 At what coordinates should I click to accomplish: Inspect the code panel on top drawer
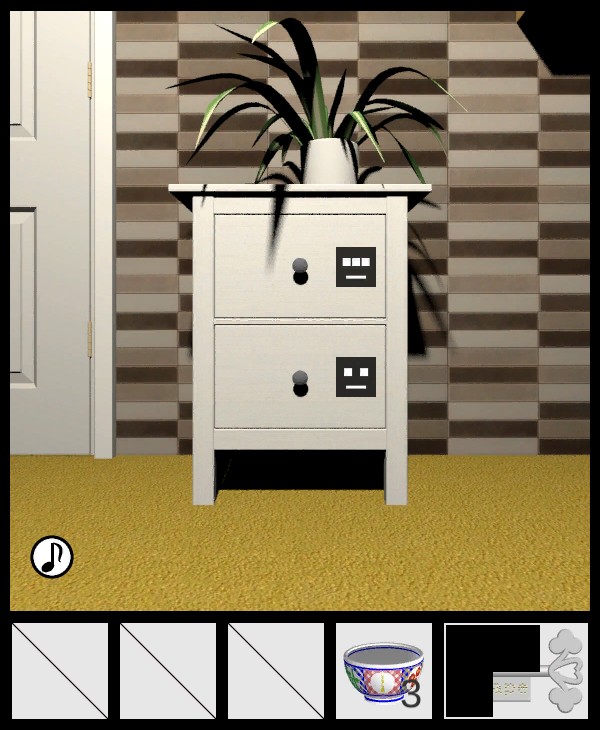355,267
